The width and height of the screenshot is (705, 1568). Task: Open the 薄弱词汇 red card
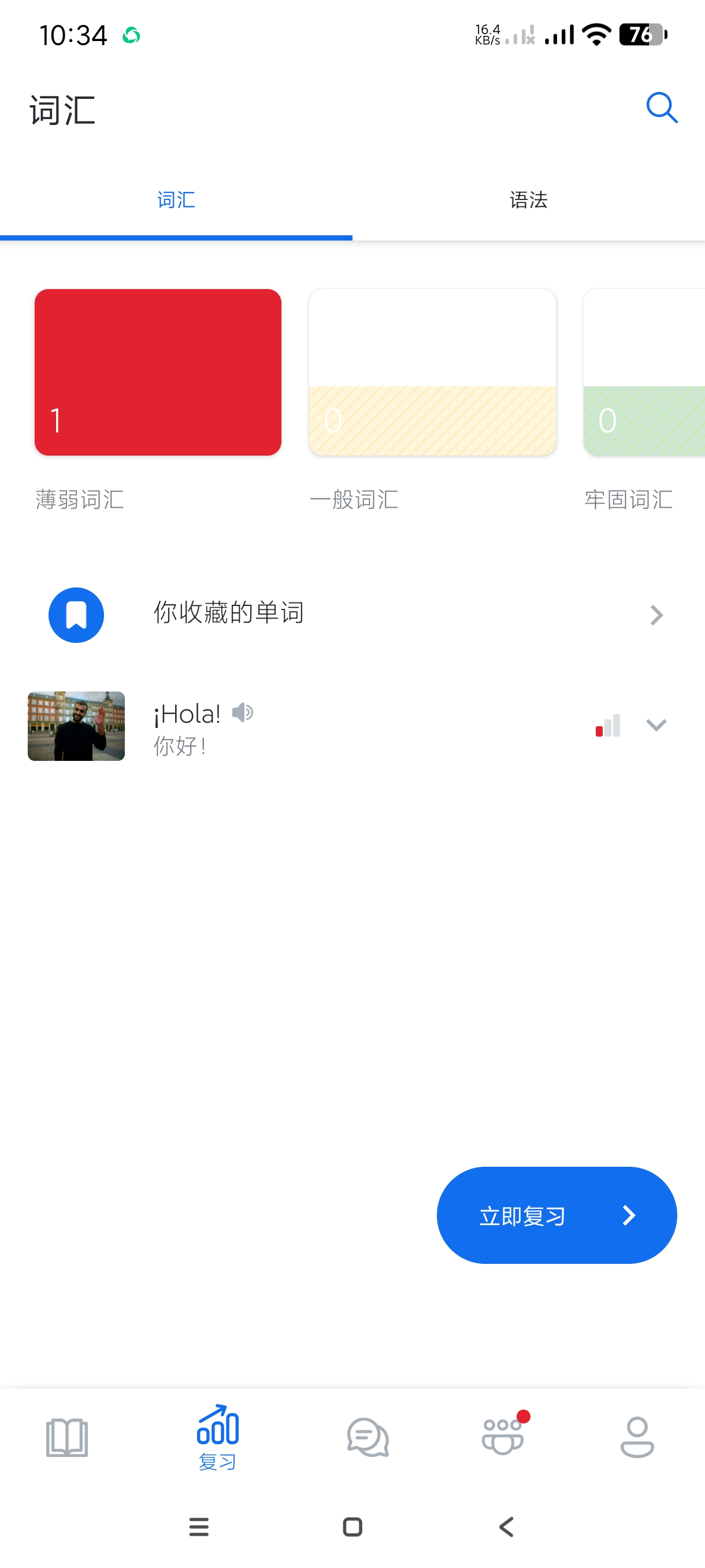click(158, 372)
